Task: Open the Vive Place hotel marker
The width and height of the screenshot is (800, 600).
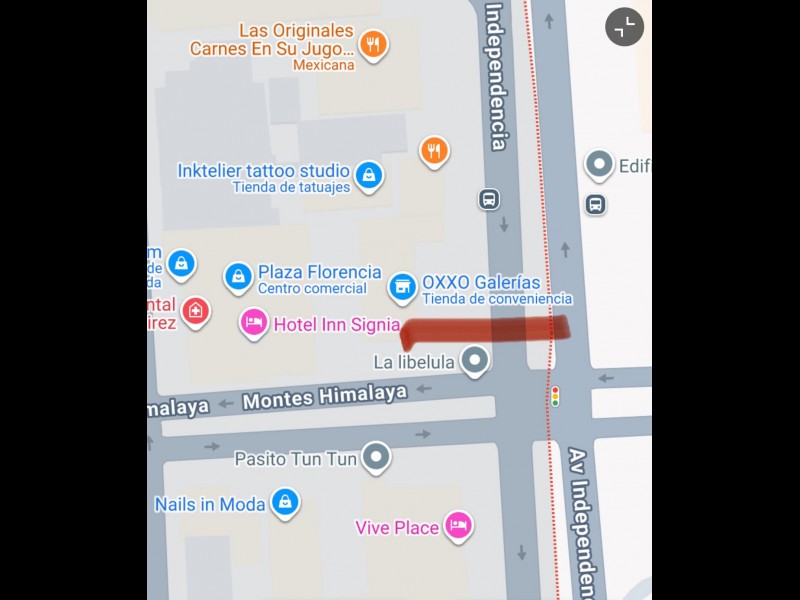Action: point(458,525)
